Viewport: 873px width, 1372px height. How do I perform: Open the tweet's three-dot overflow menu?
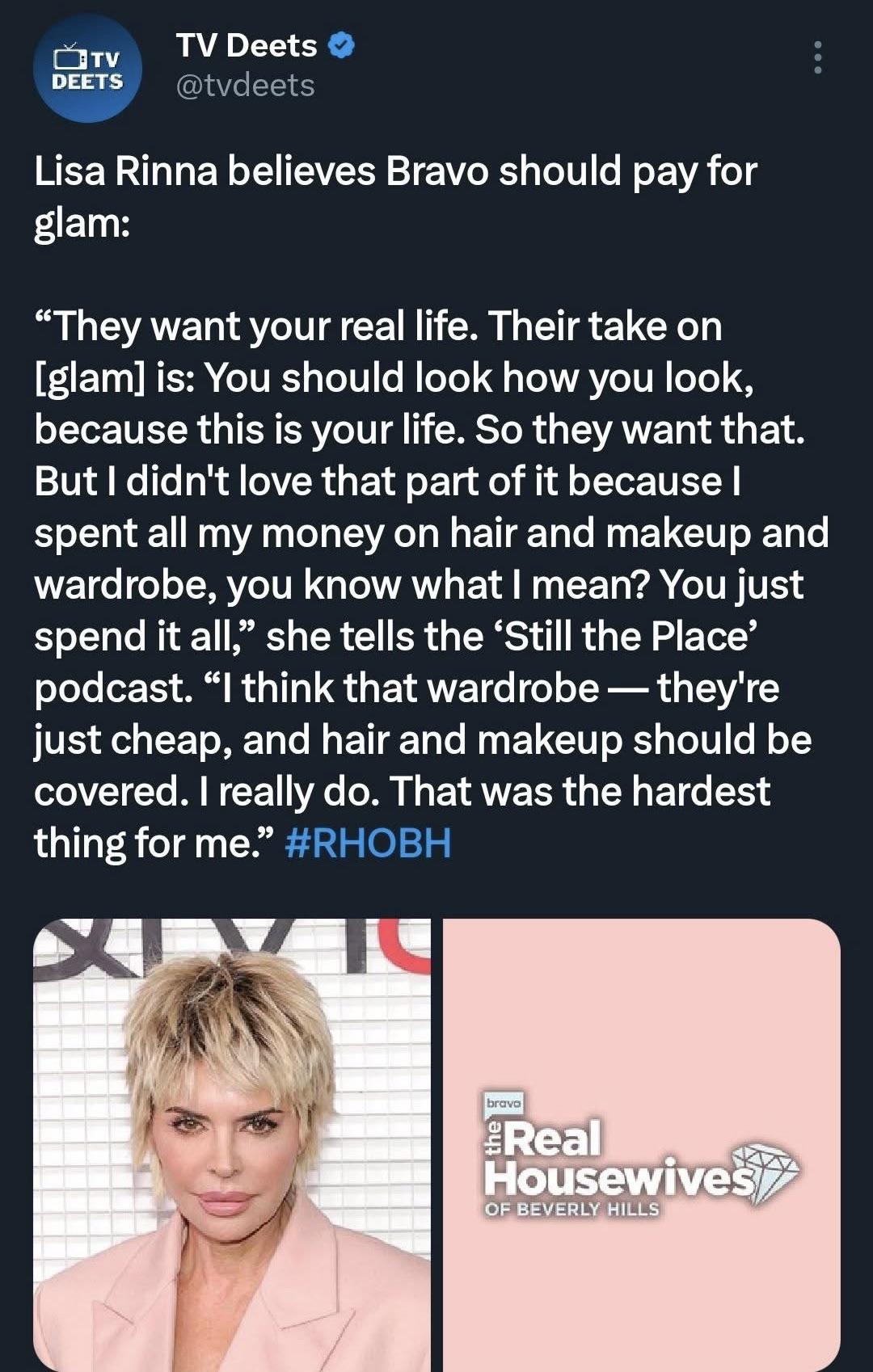(x=817, y=58)
